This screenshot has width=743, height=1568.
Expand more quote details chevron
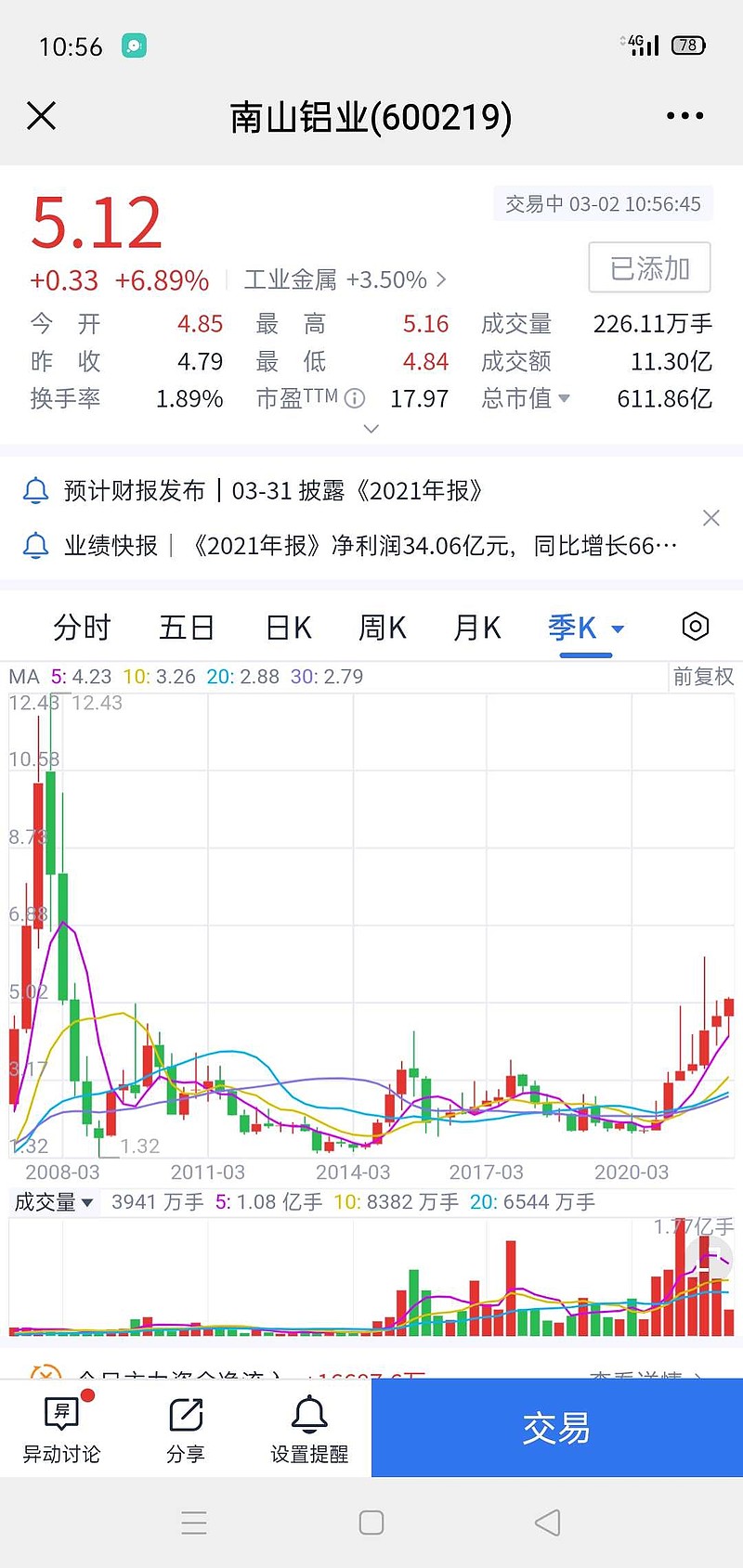pos(371,429)
